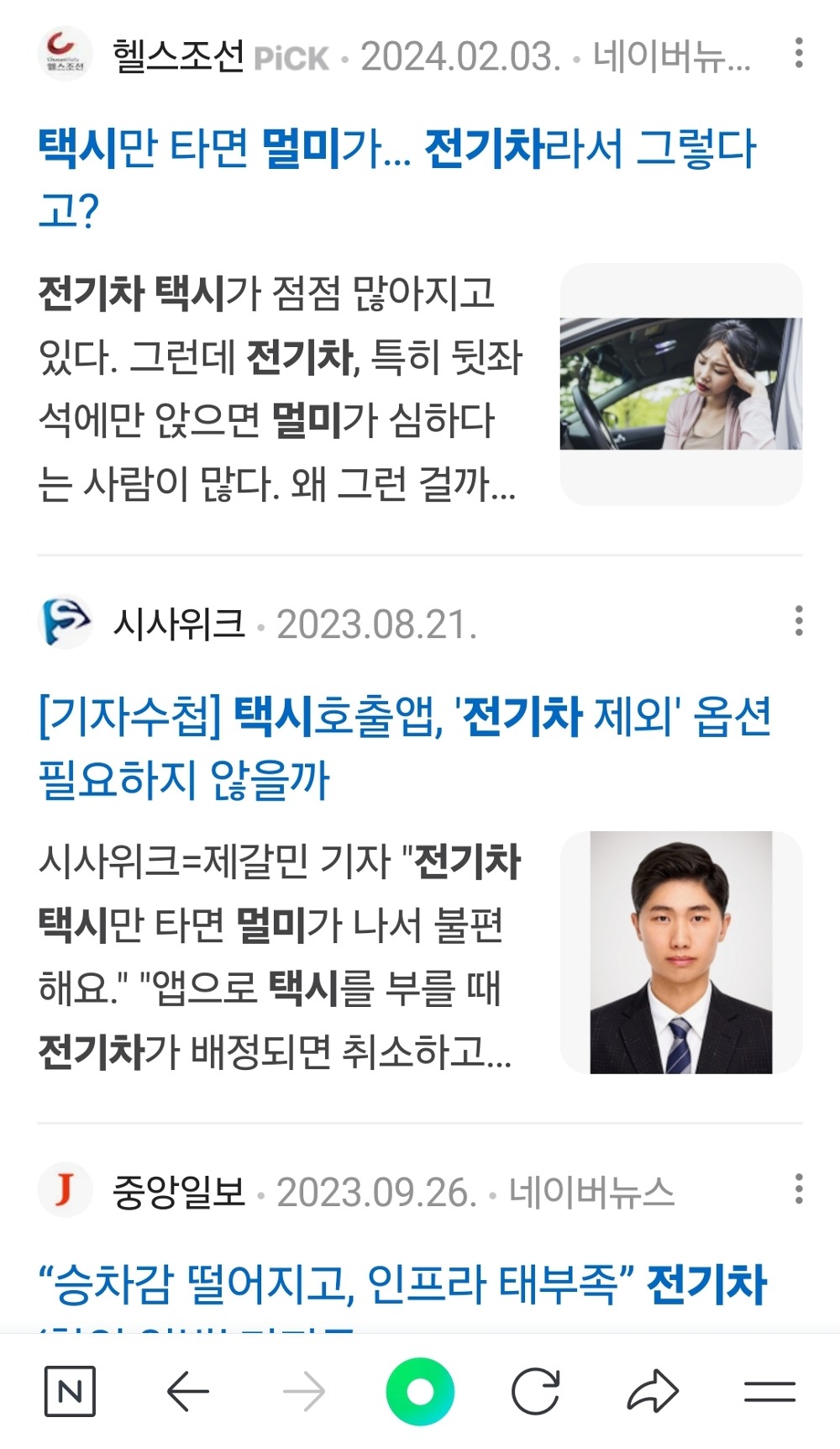
Task: Go back to the previous page
Action: (x=187, y=1392)
